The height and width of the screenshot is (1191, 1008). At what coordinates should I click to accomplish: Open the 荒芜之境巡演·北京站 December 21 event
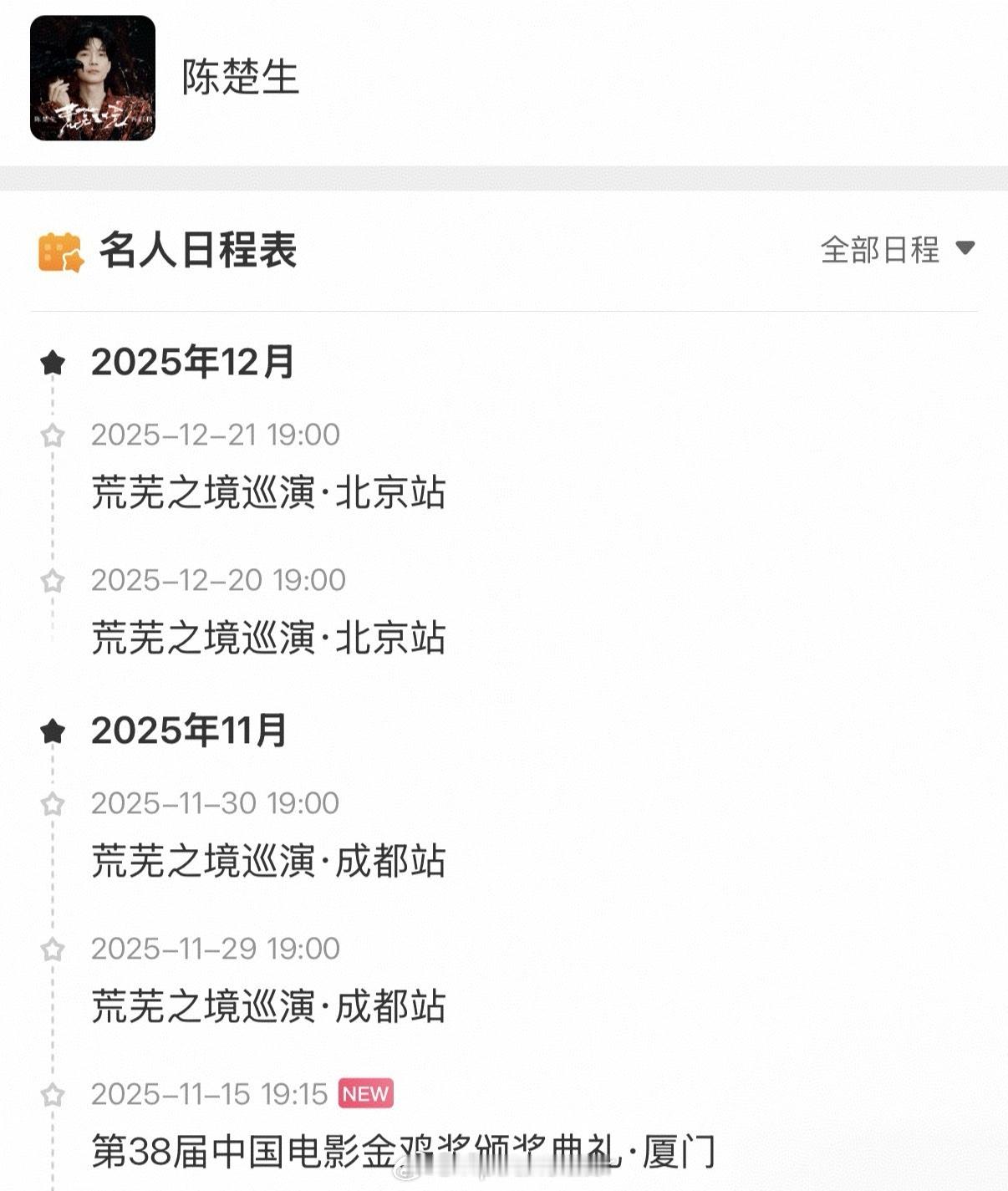click(x=267, y=491)
